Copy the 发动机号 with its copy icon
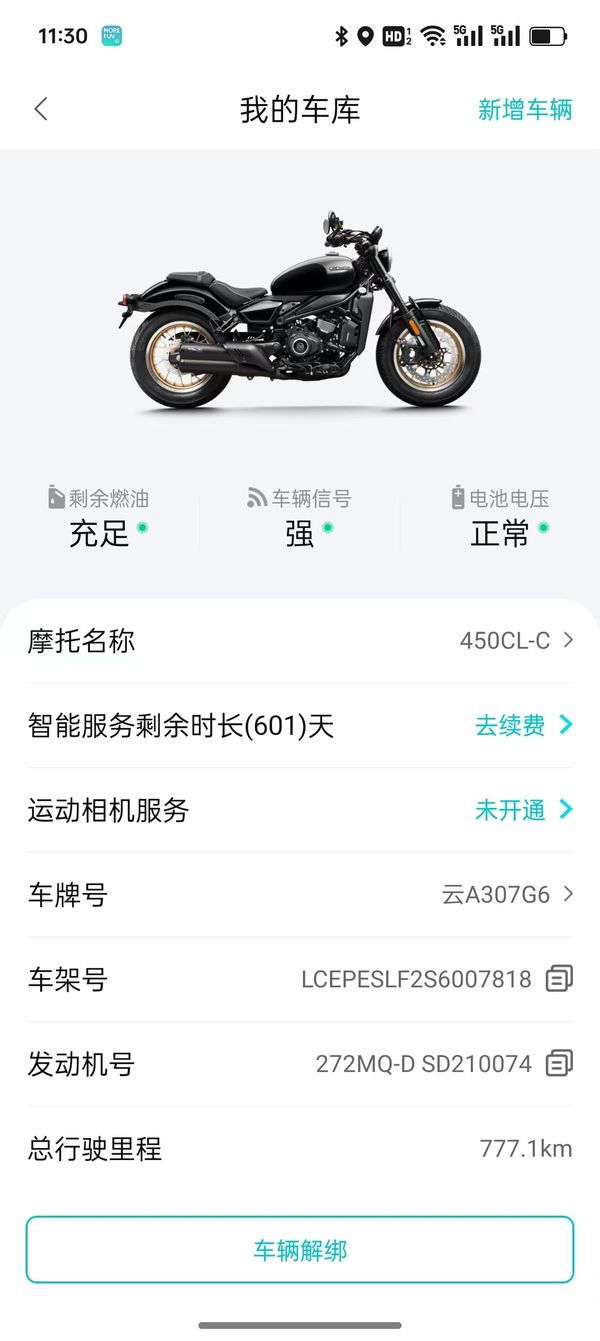The image size is (600, 1341). 559,1063
